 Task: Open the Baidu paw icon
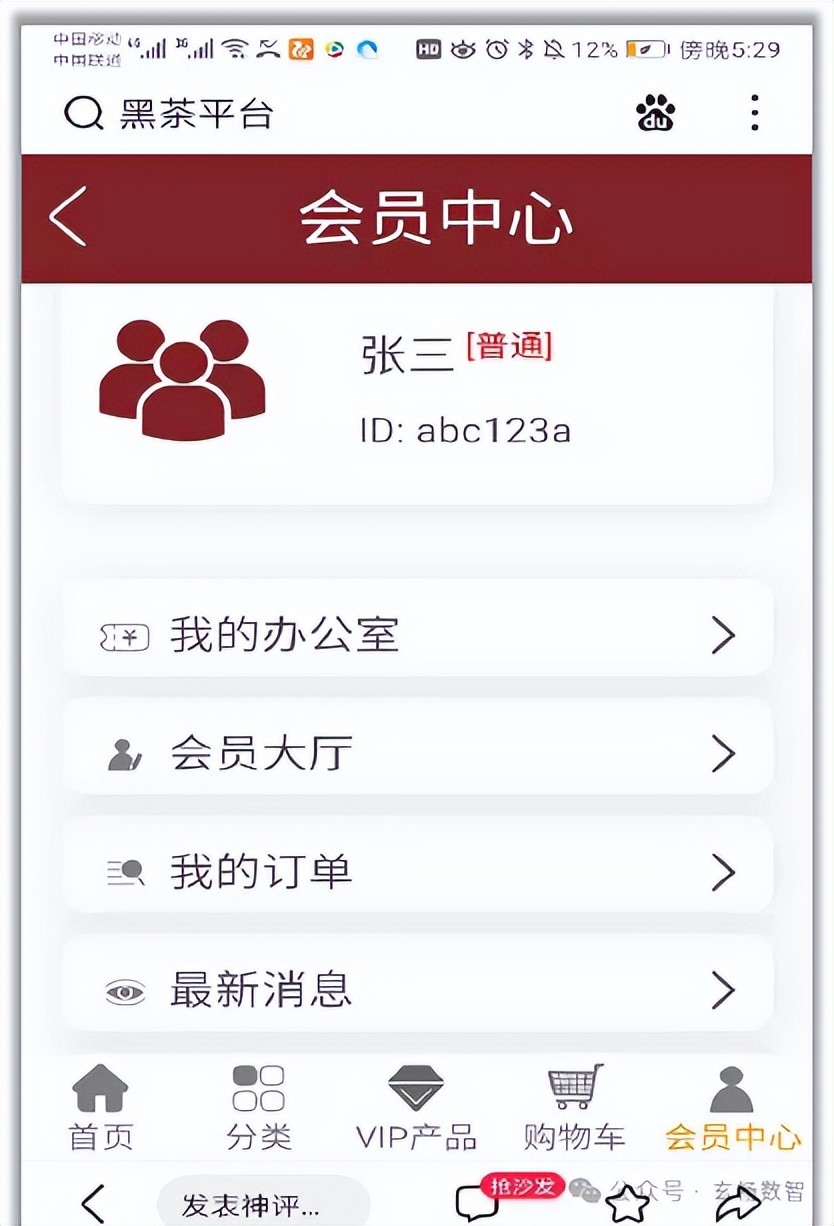655,114
